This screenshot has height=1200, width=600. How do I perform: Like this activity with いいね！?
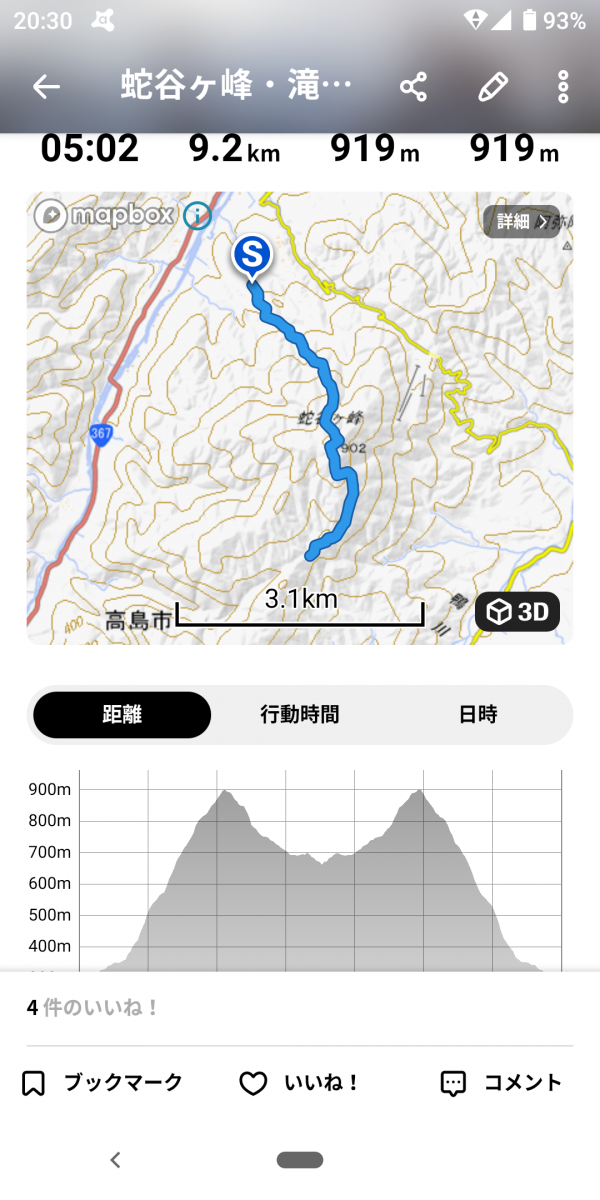[x=300, y=1082]
